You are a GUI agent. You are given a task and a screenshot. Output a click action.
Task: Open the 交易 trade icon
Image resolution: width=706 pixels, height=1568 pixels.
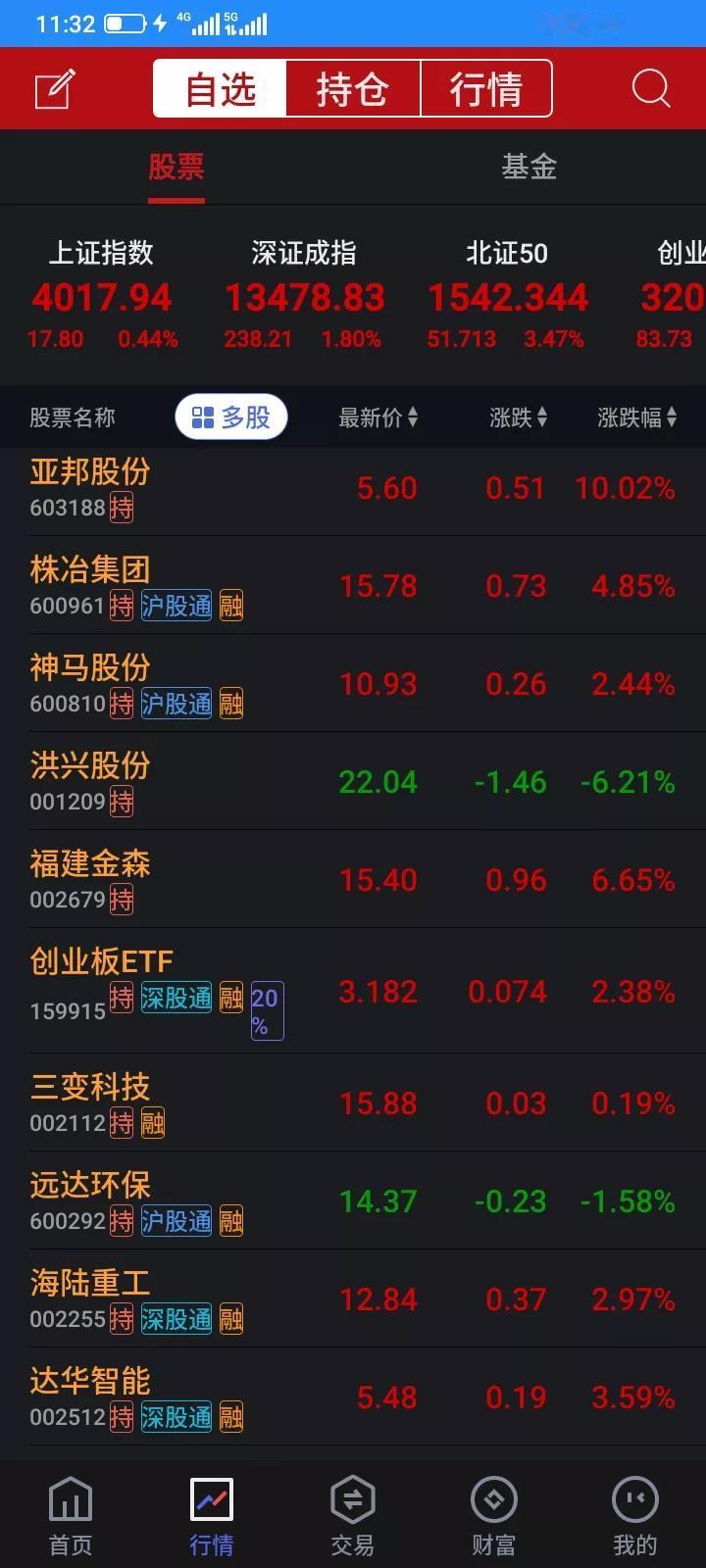click(352, 1514)
